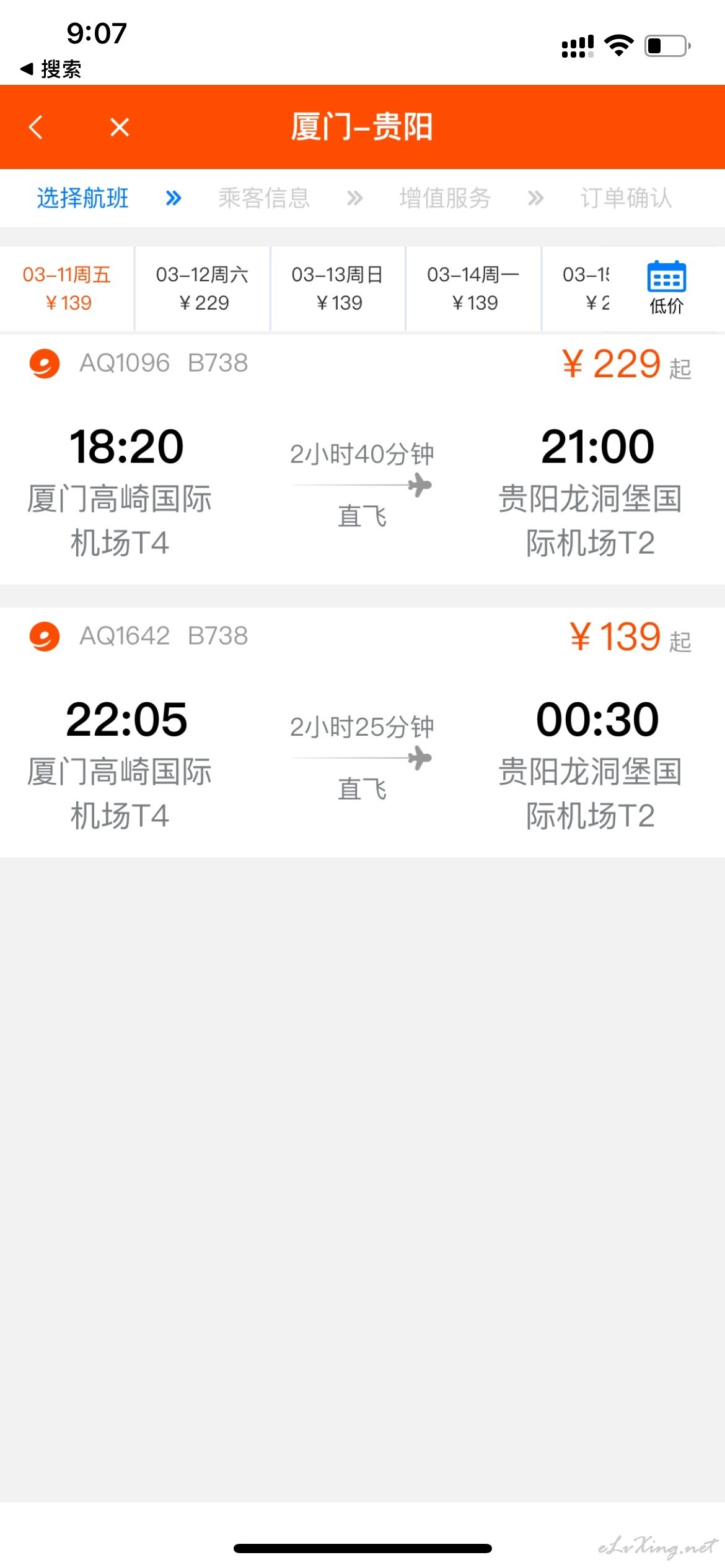Choose flight AQ1642 departing 22:05
Screen dimensions: 725x1568
point(362,732)
